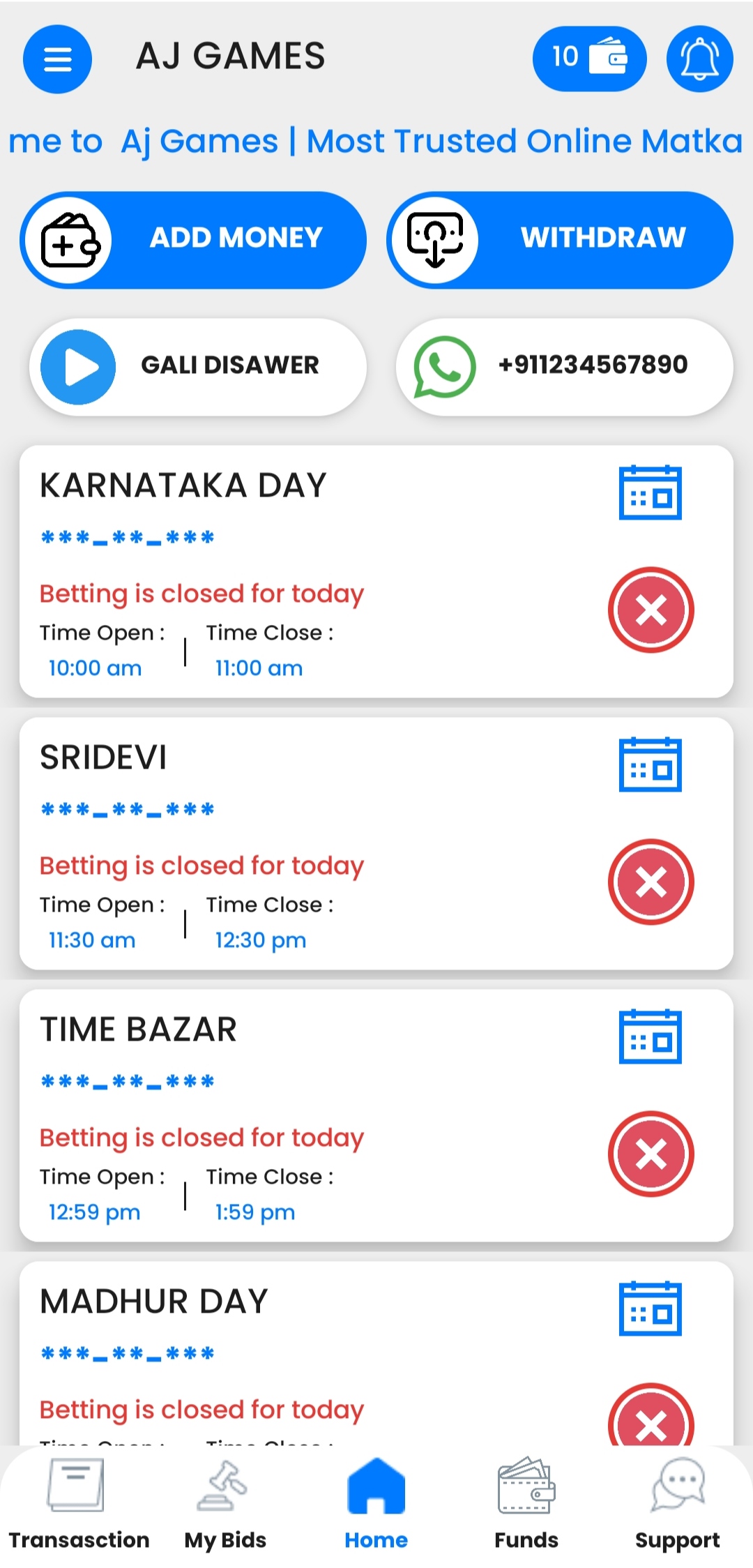Switch to the My Bids tab
The width and height of the screenshot is (753, 1568).
click(225, 1507)
